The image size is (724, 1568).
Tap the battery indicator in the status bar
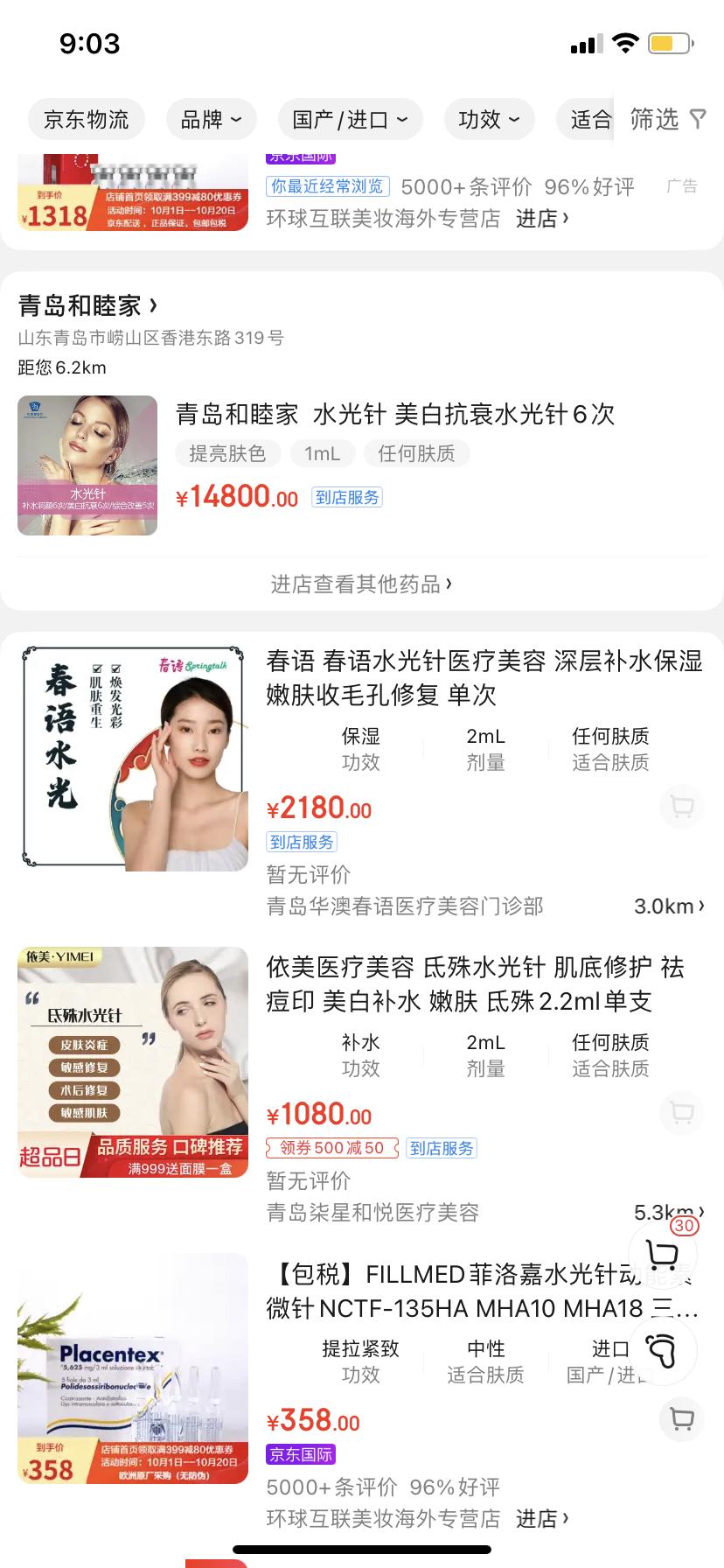669,43
